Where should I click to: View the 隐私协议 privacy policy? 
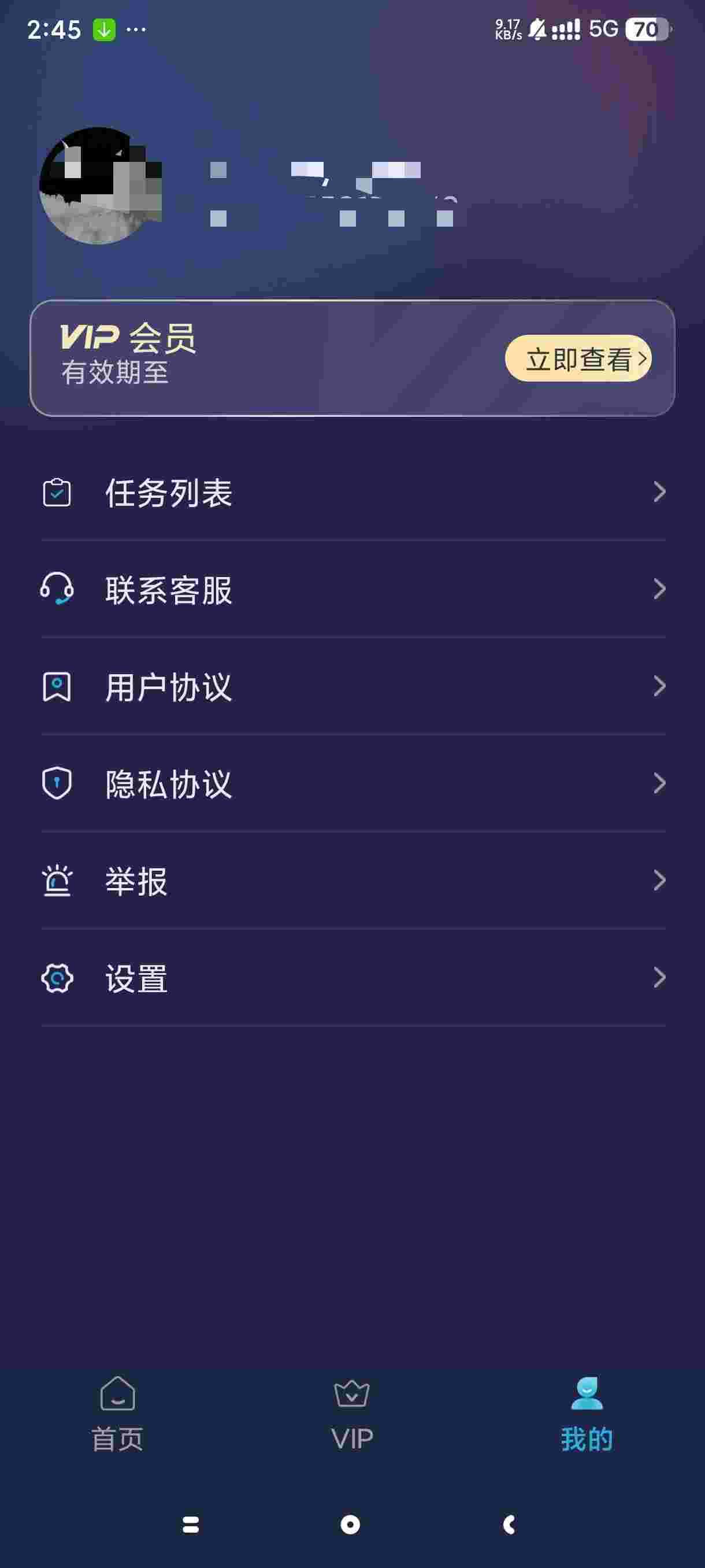pyautogui.click(x=353, y=783)
